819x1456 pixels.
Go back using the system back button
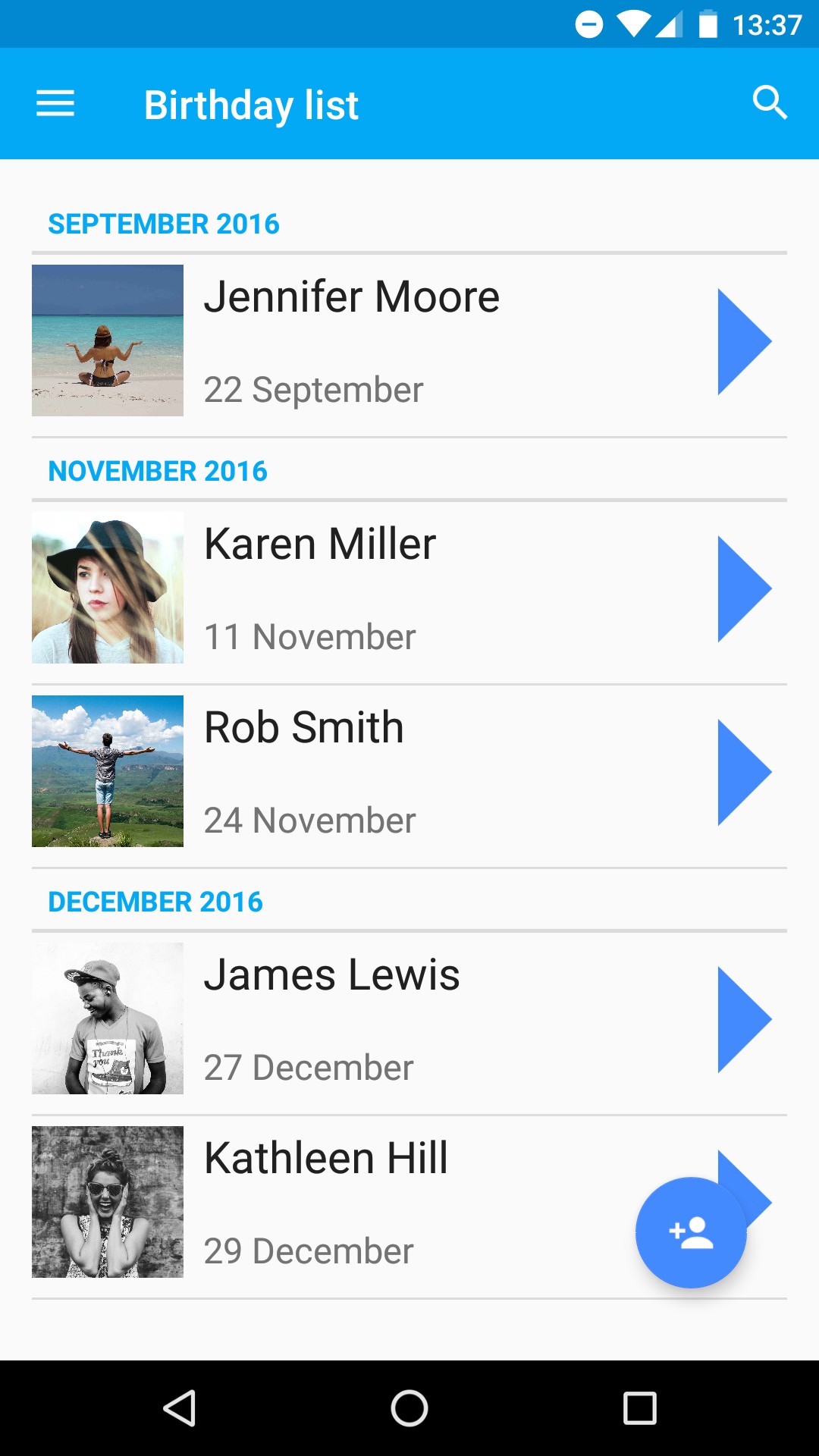click(180, 1408)
